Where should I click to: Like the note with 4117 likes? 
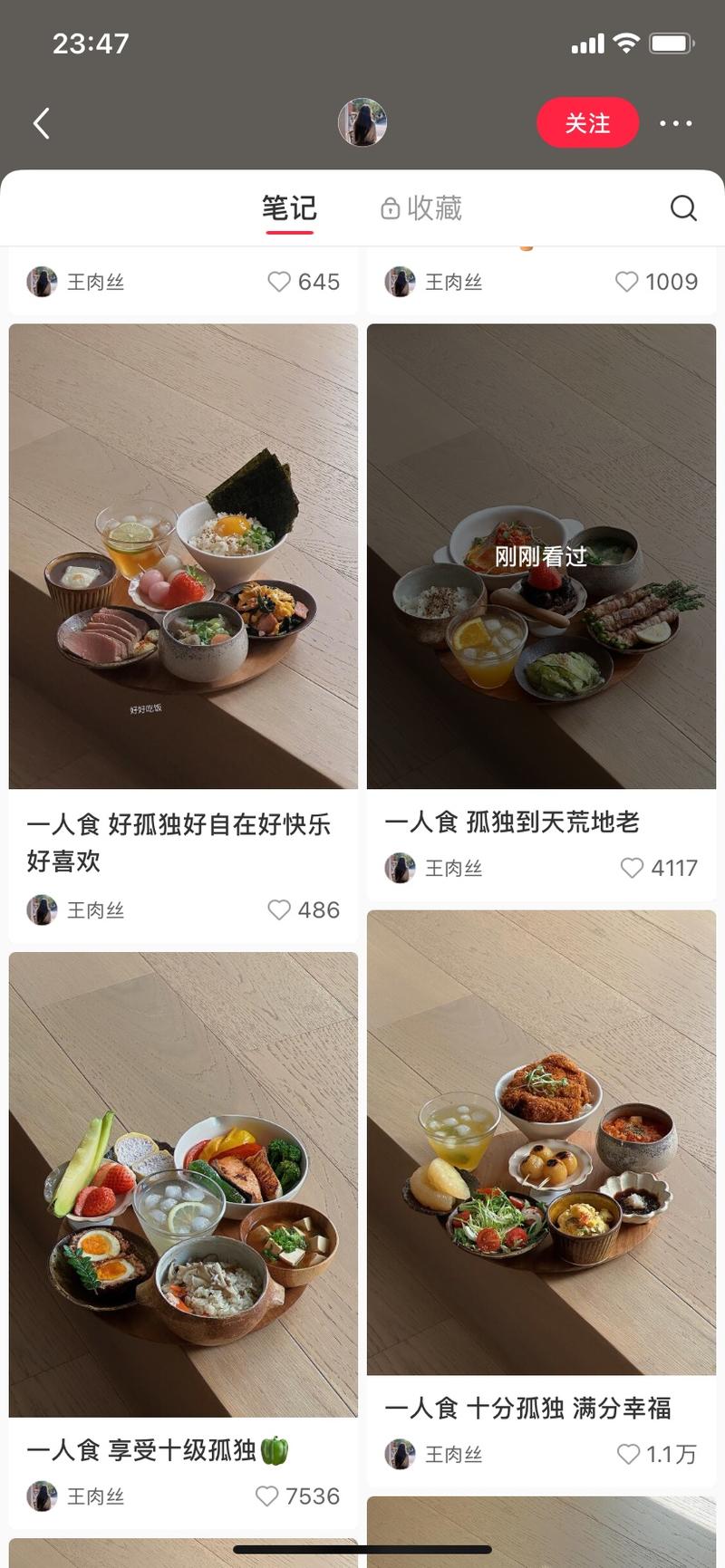pyautogui.click(x=632, y=868)
